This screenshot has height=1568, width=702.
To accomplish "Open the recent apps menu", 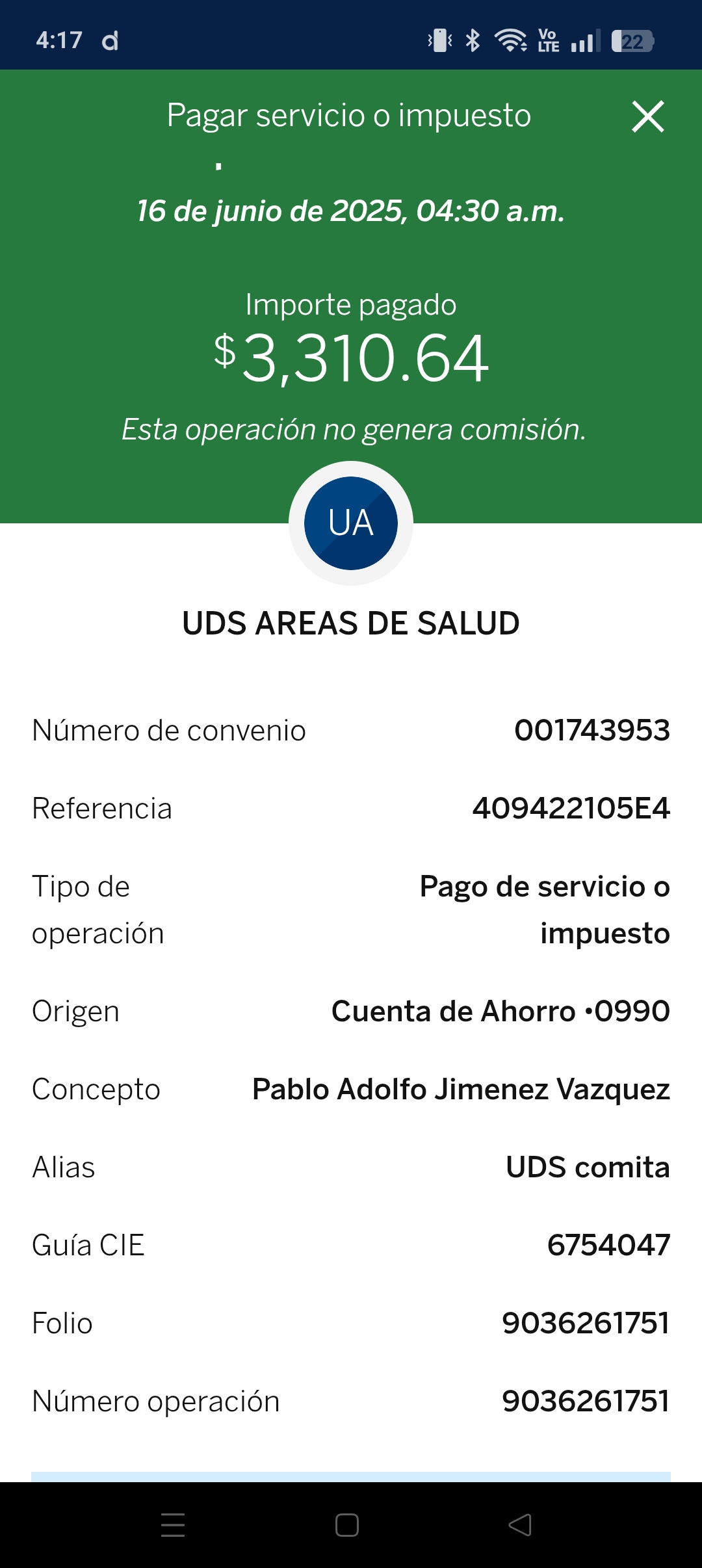I will pyautogui.click(x=173, y=1524).
